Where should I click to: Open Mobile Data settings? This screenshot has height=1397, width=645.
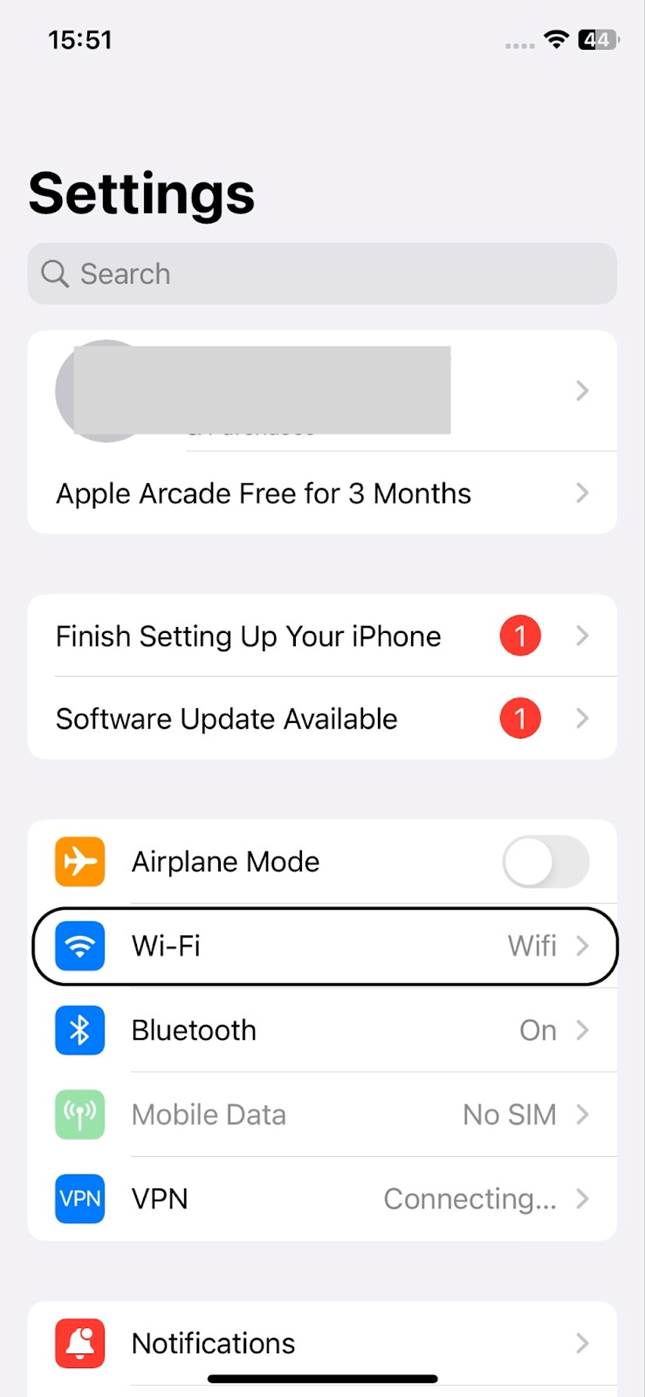point(322,1114)
